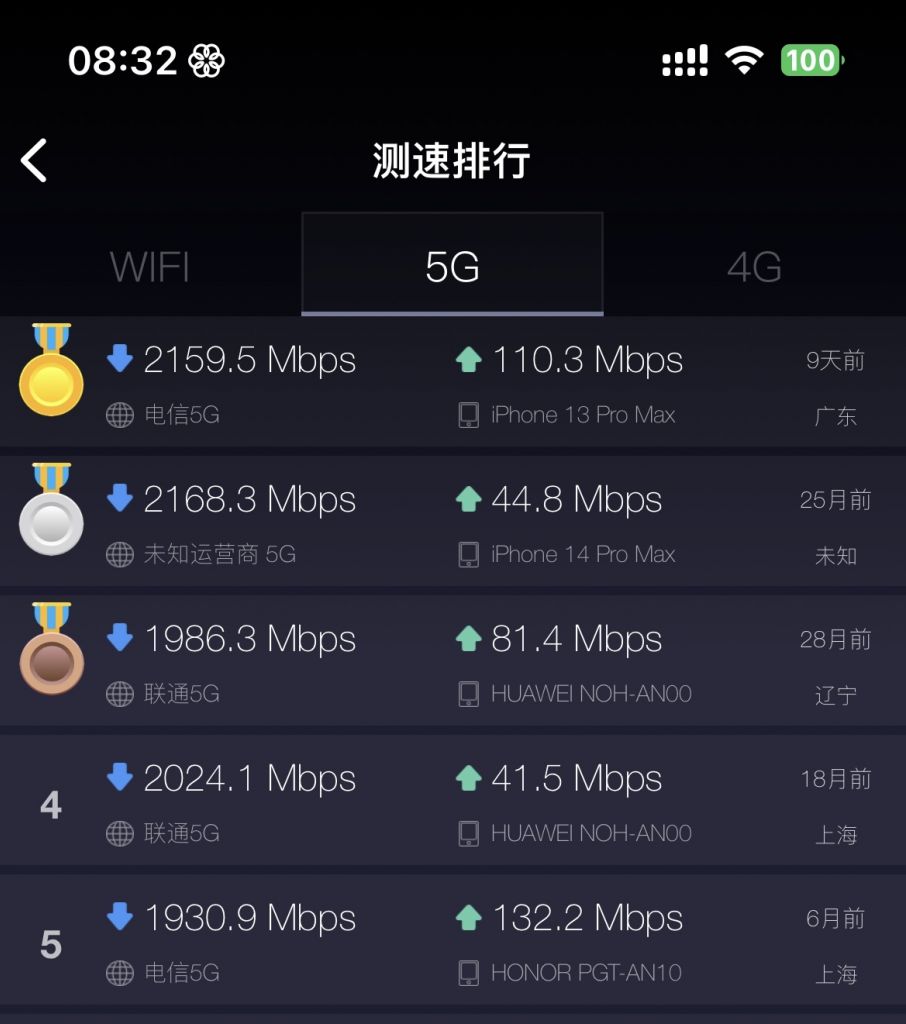Click the 9天前 timestamp text
The width and height of the screenshot is (906, 1024).
click(x=838, y=360)
